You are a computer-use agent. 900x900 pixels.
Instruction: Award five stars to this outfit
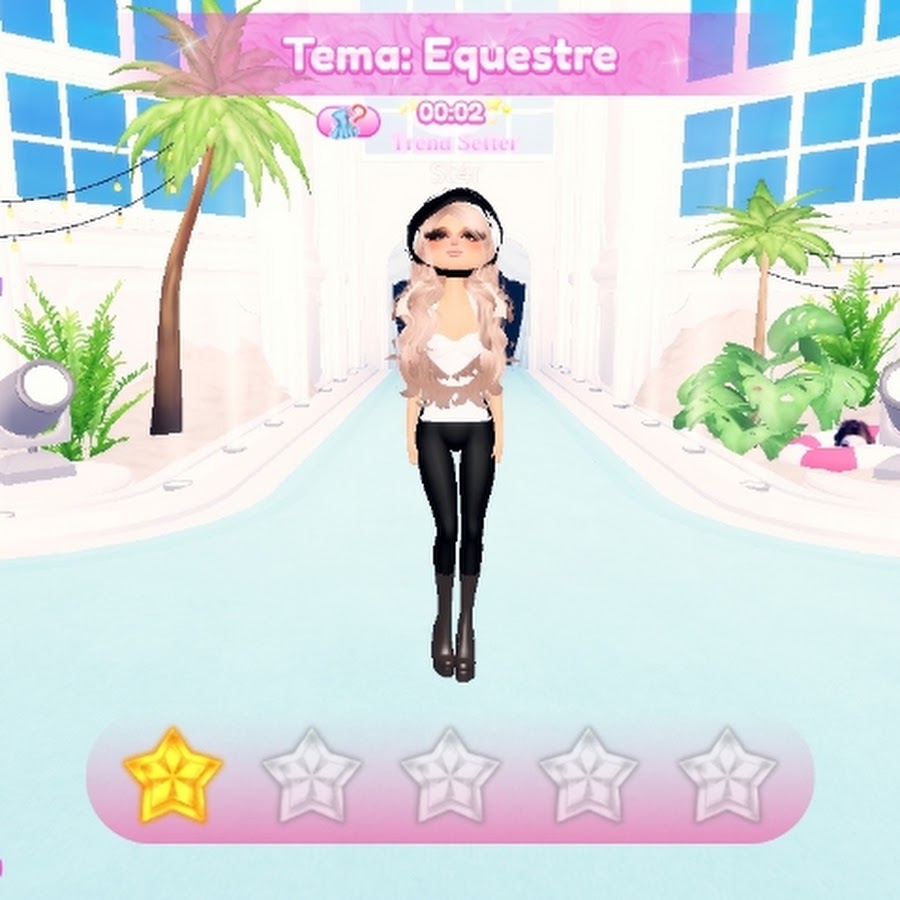click(727, 776)
